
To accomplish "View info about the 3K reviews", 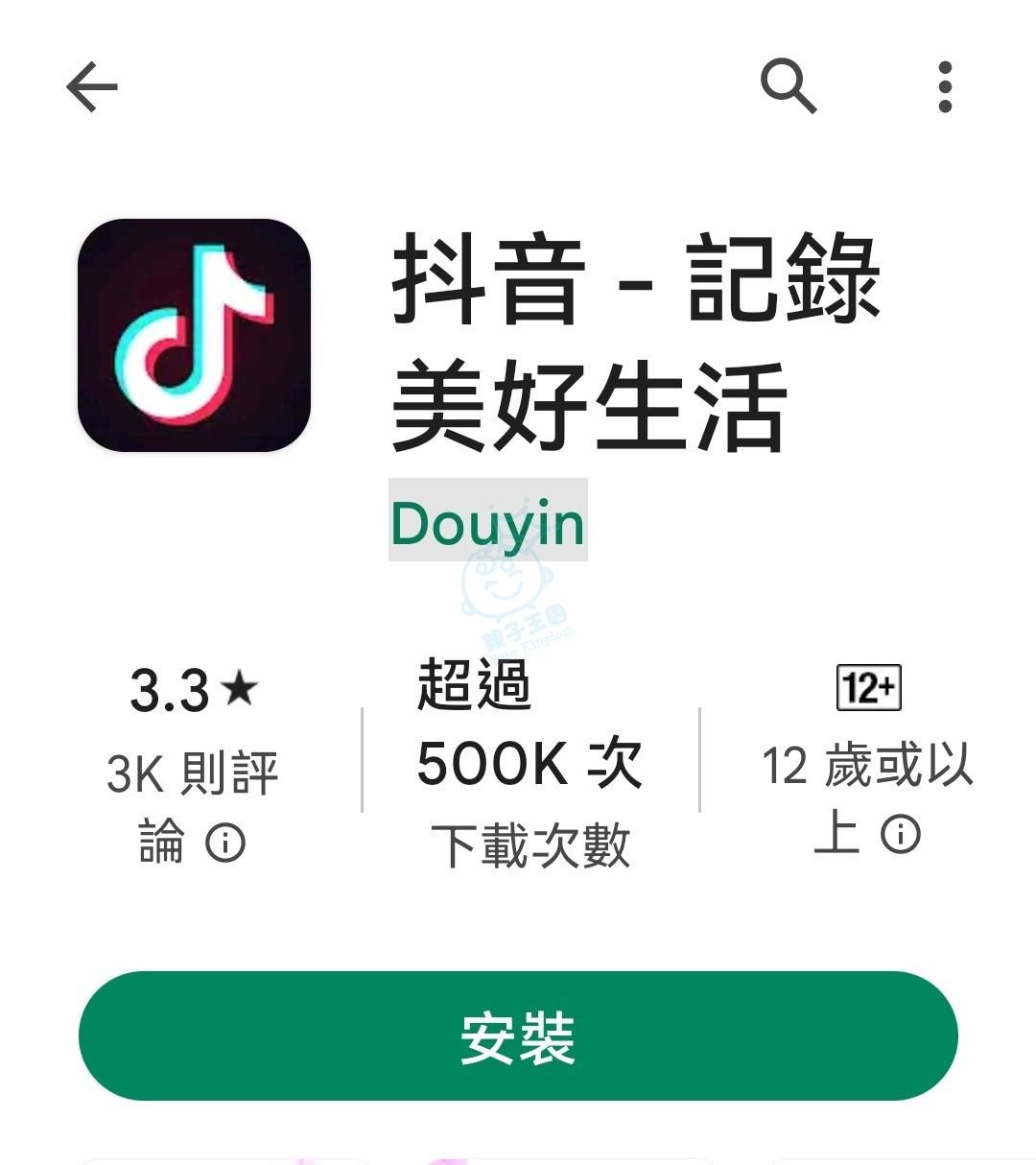I will click(x=225, y=843).
